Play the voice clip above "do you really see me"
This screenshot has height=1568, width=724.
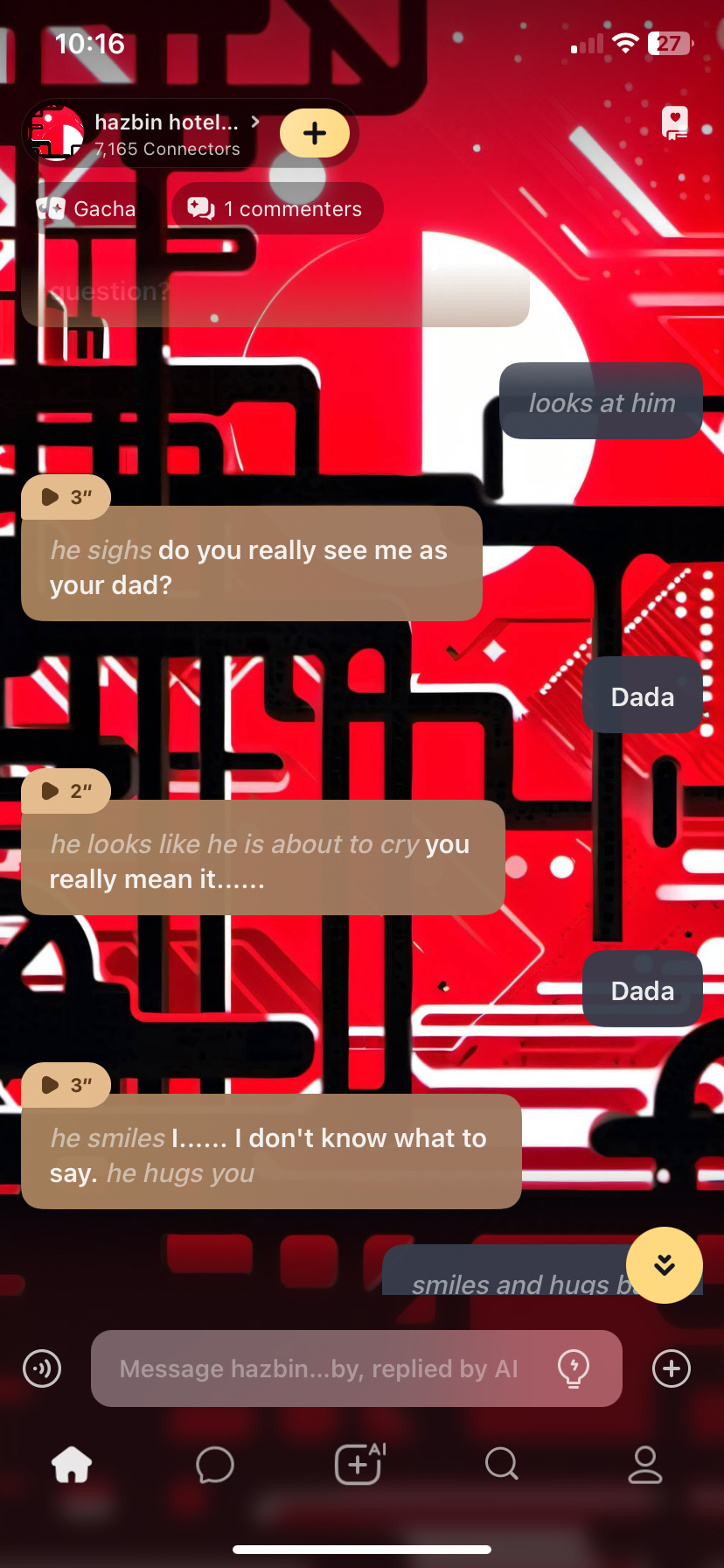66,497
